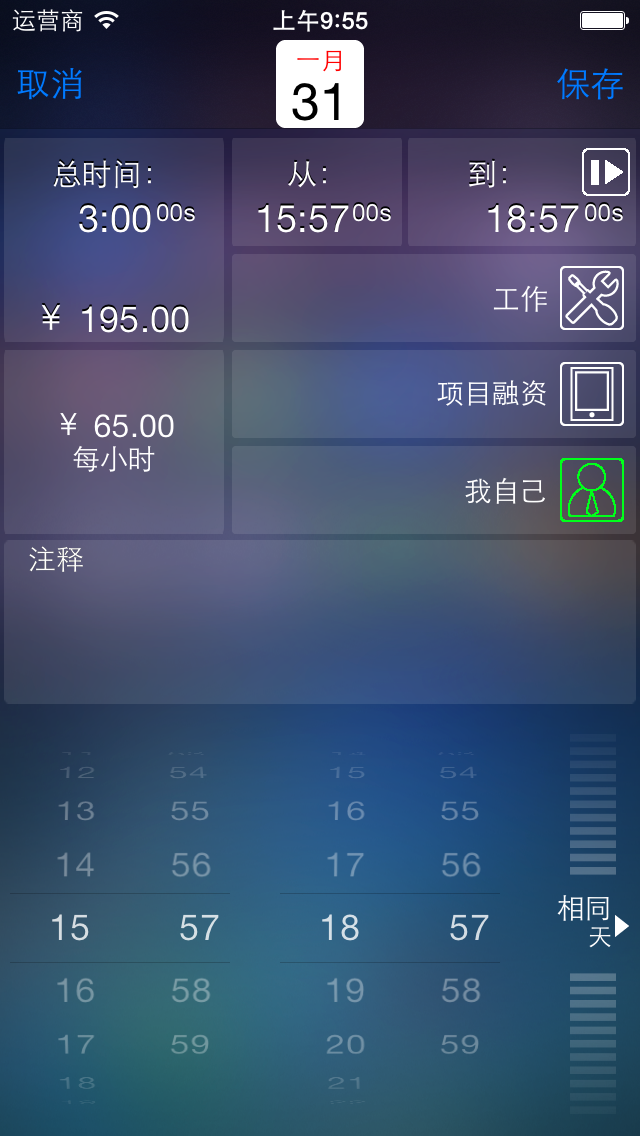The image size is (640, 1136).
Task: Open the 总时间 total duration panel
Action: point(114,240)
